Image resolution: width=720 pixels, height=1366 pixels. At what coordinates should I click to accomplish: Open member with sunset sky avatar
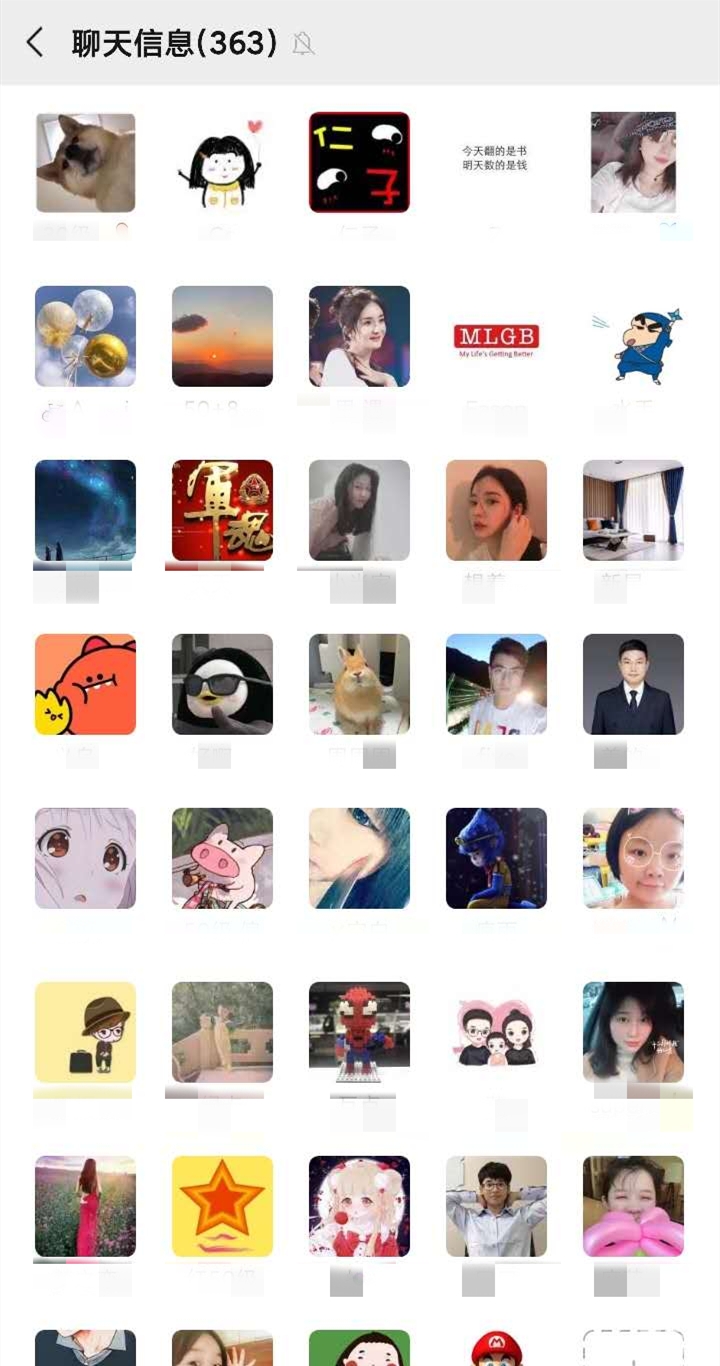[x=222, y=336]
